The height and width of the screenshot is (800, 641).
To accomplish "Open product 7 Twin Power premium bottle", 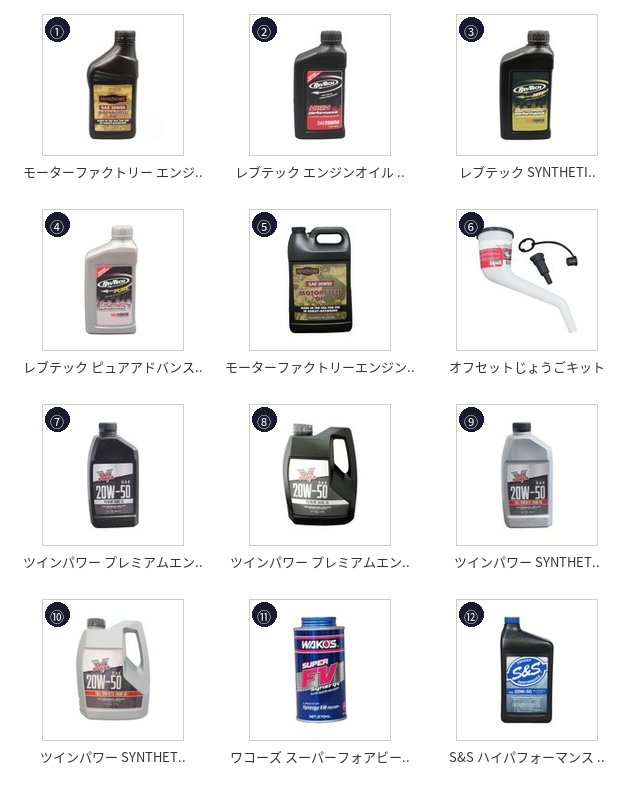I will click(x=113, y=475).
